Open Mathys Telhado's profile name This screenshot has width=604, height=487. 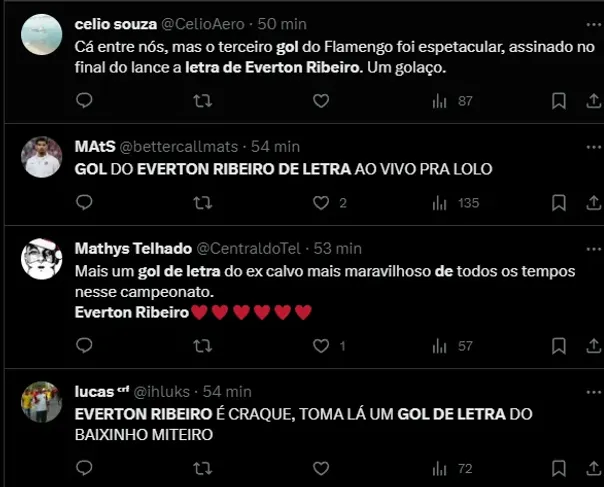click(130, 248)
